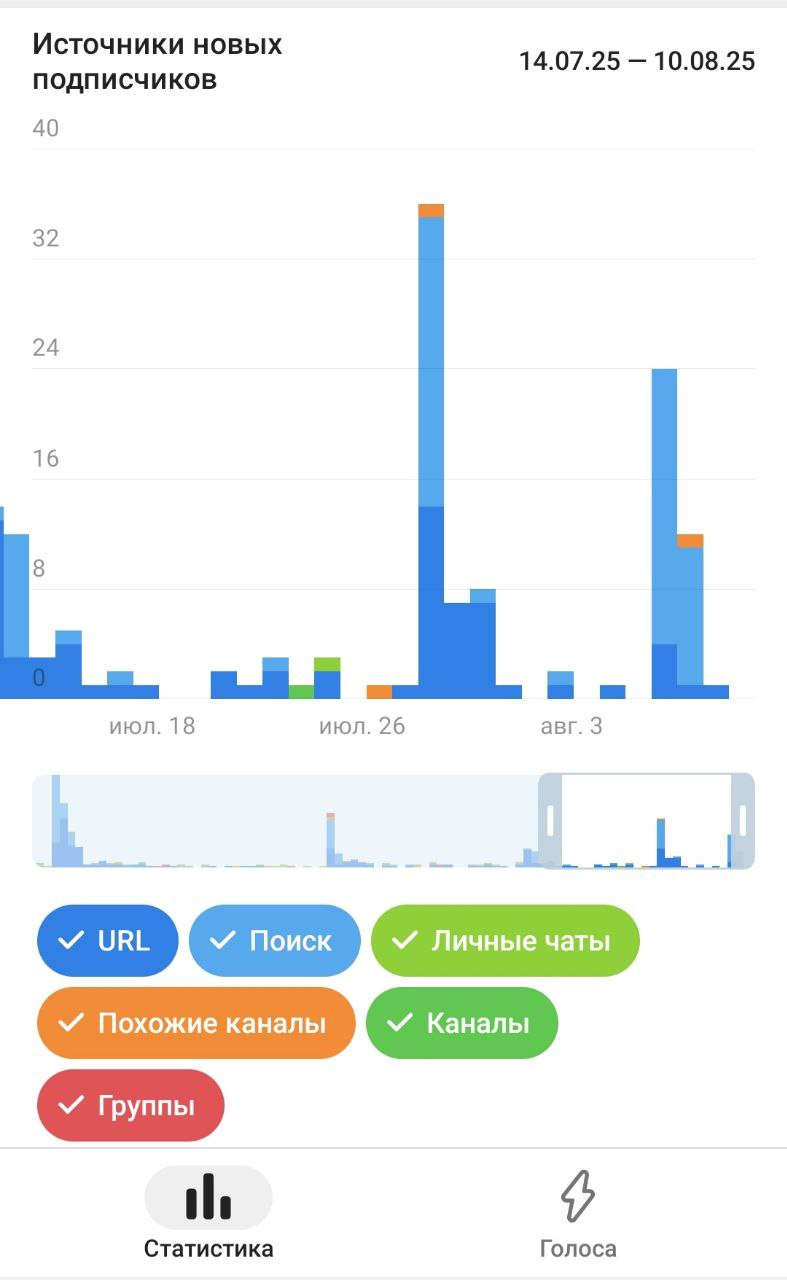Tap the tallest bar in the subscribers chart

[431, 451]
